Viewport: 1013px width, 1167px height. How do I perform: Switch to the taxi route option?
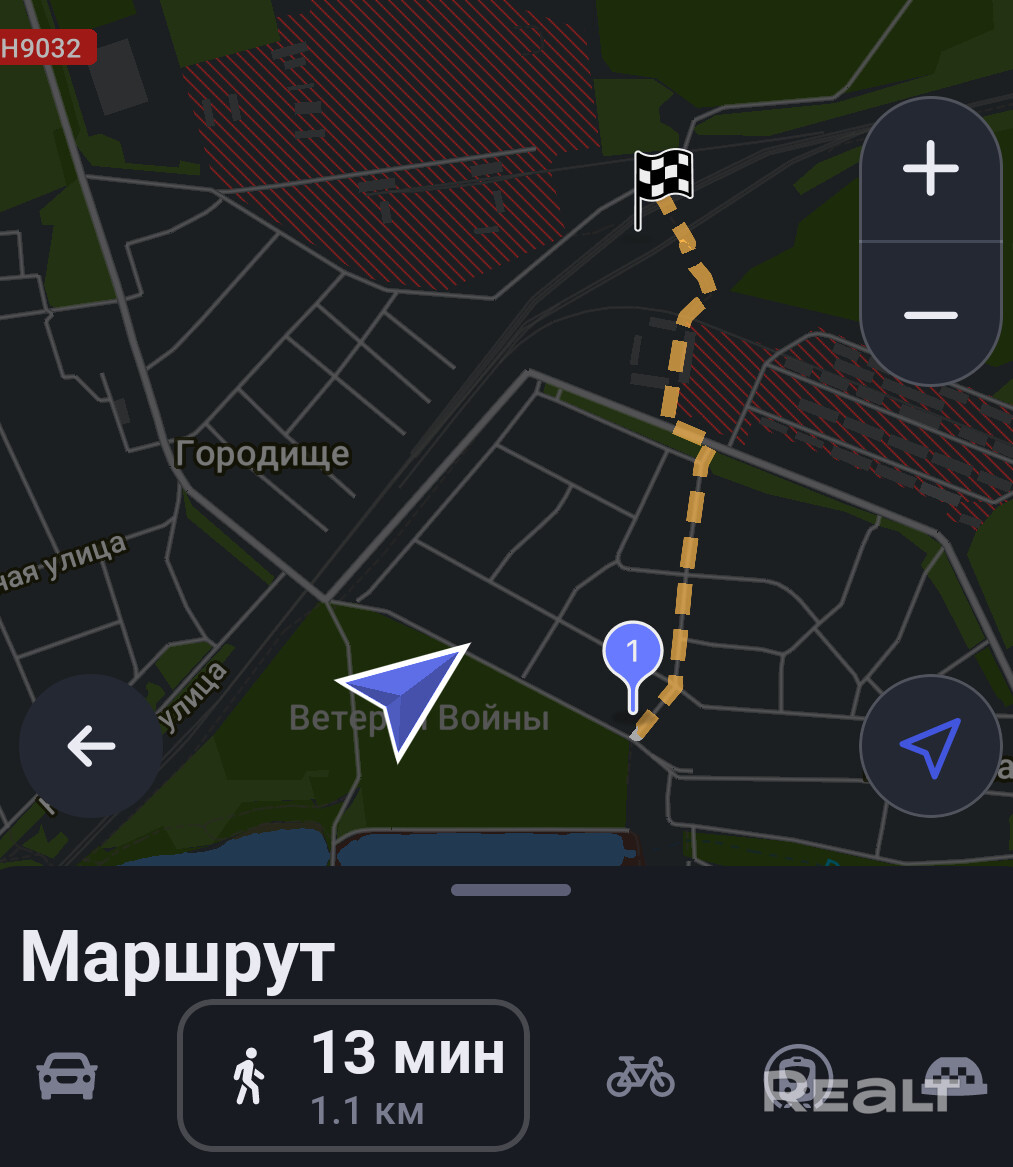pos(955,1076)
